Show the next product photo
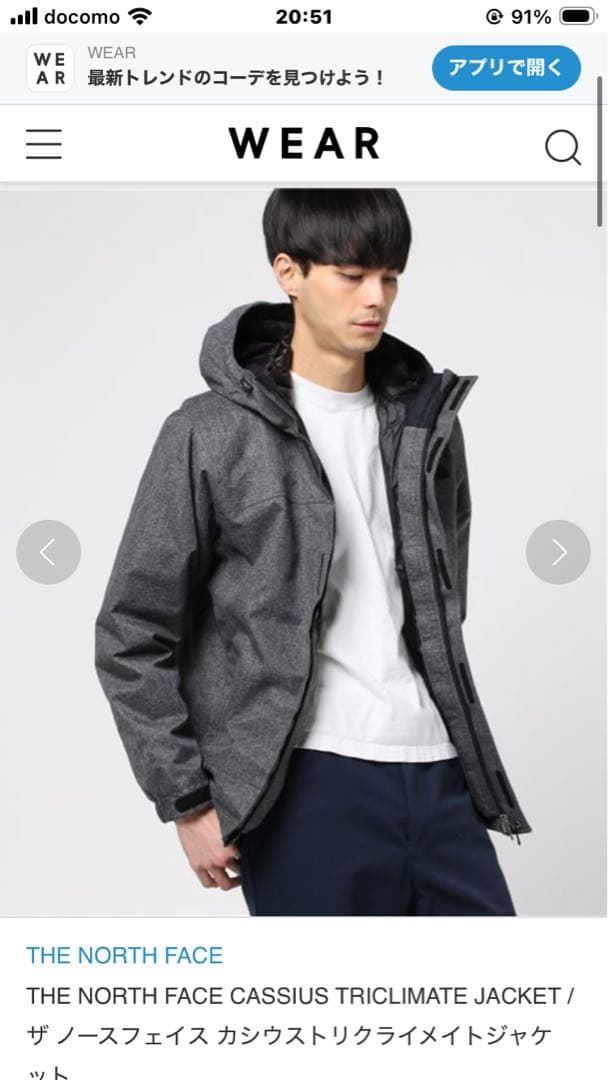Viewport: 608px width, 1080px height. (x=558, y=552)
